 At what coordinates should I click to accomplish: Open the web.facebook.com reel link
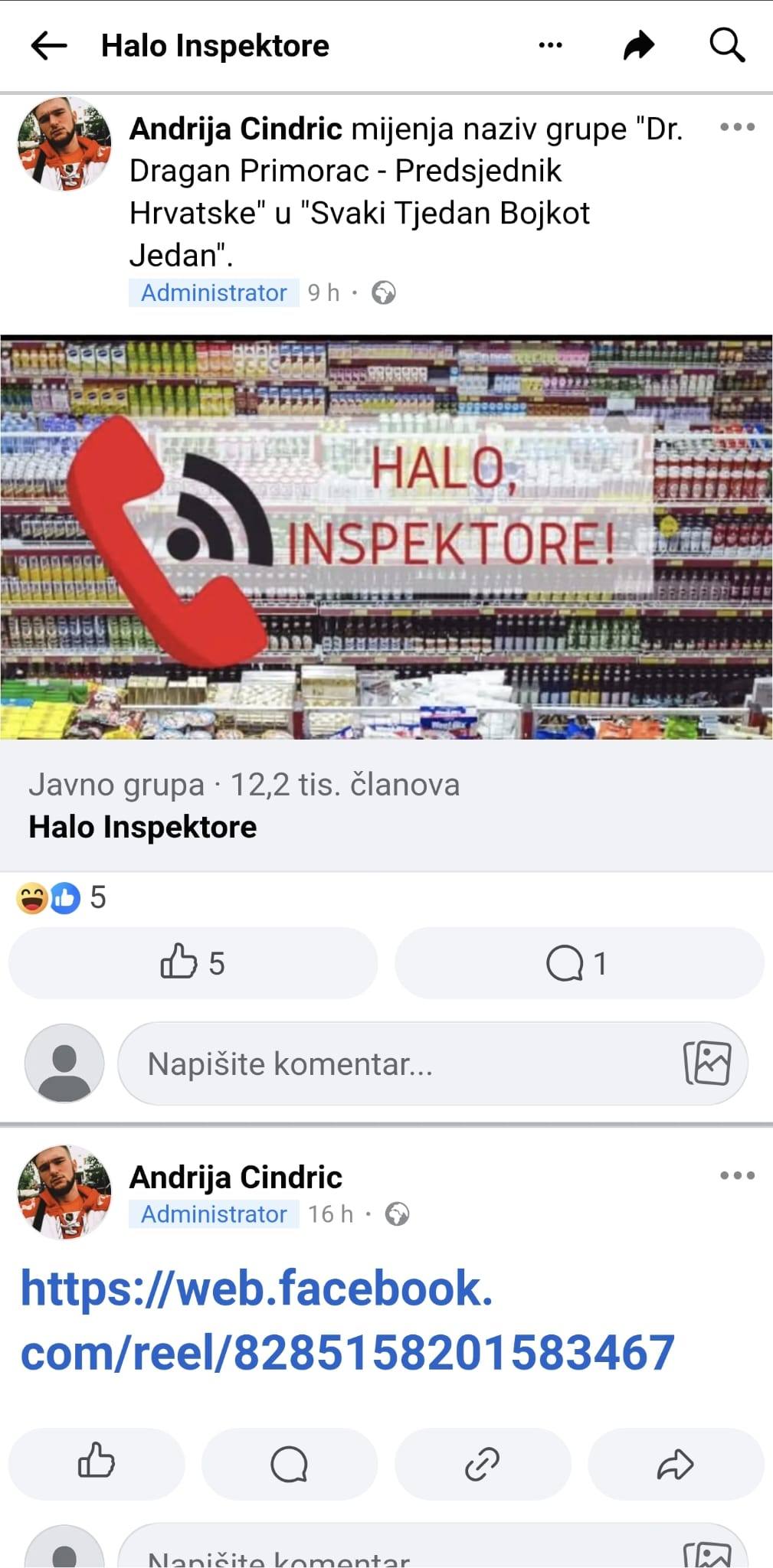[x=346, y=1320]
